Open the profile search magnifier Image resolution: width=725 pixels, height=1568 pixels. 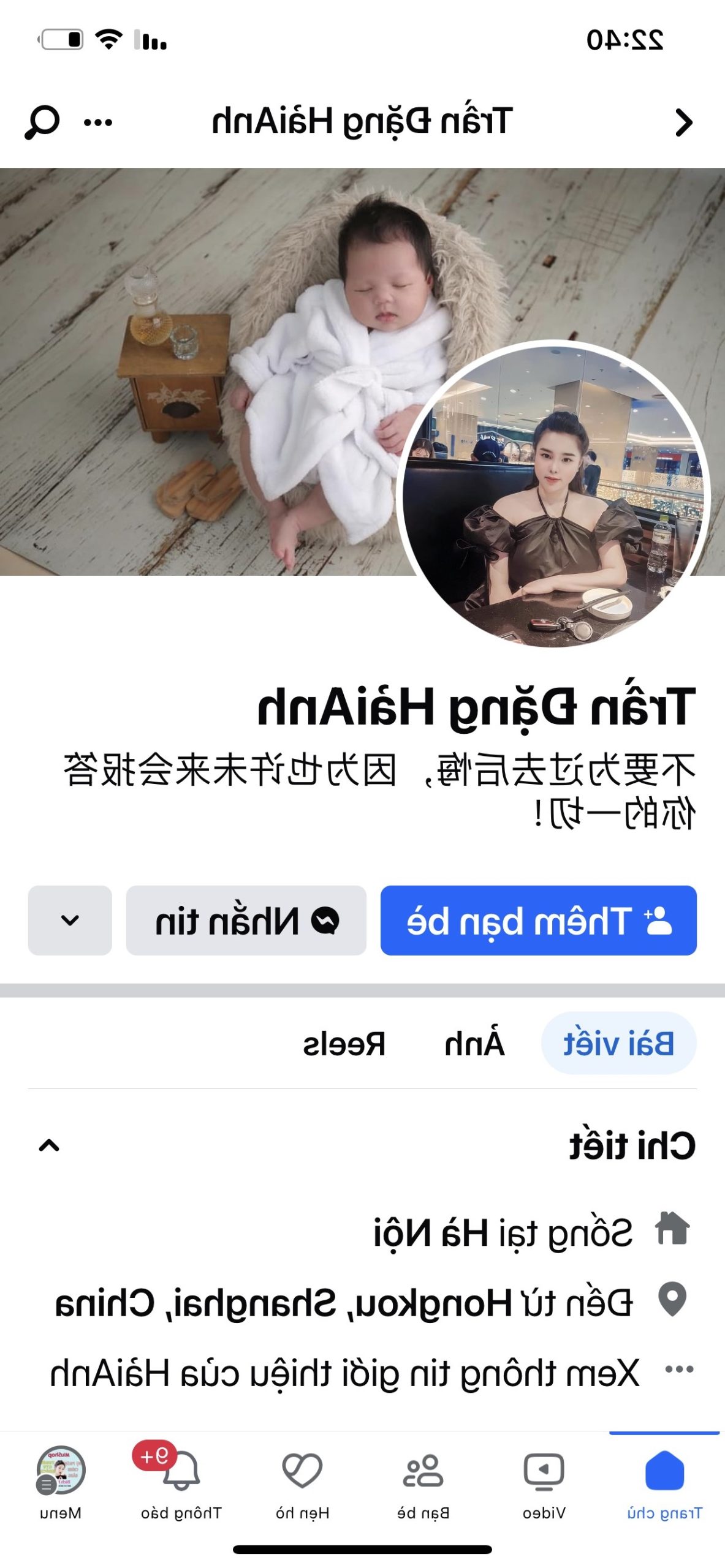point(42,122)
